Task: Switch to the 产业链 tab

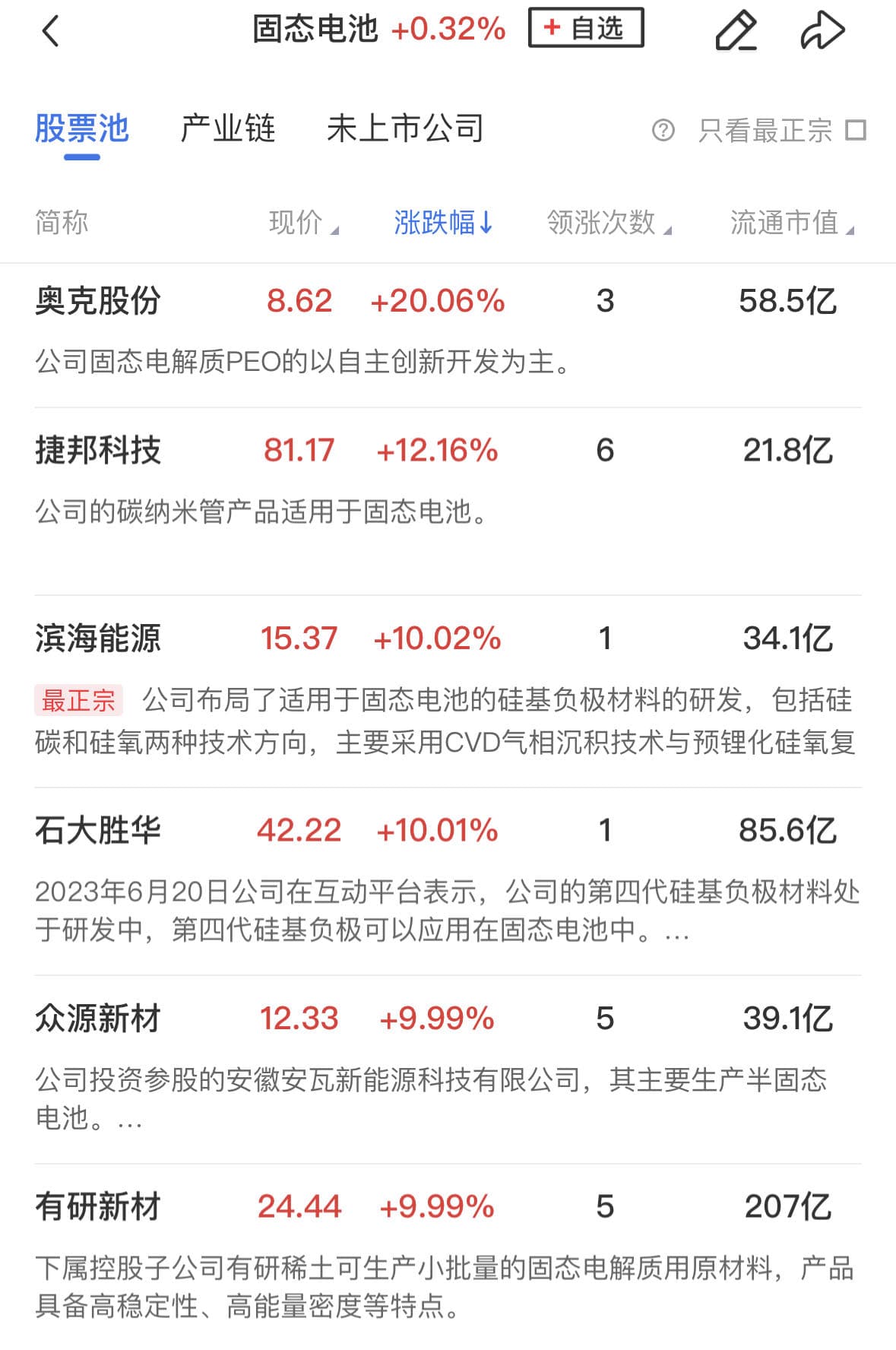Action: pos(227,128)
